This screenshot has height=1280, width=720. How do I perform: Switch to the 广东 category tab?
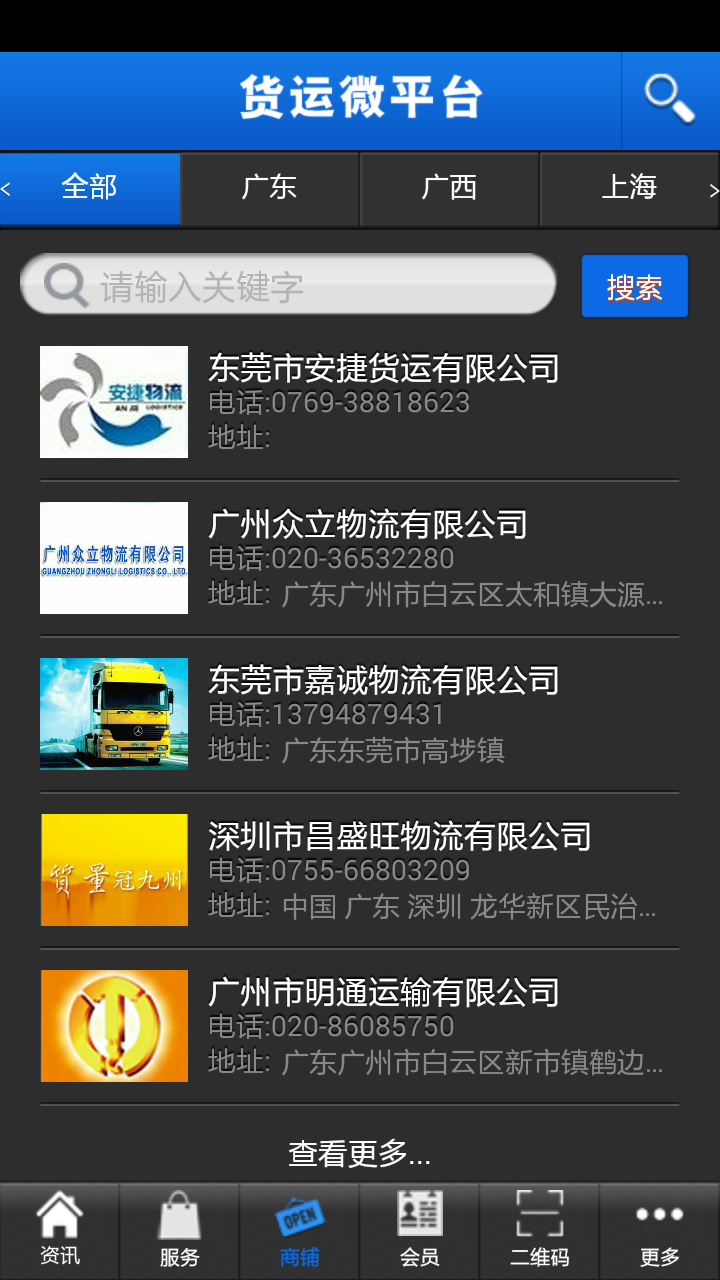tap(269, 188)
